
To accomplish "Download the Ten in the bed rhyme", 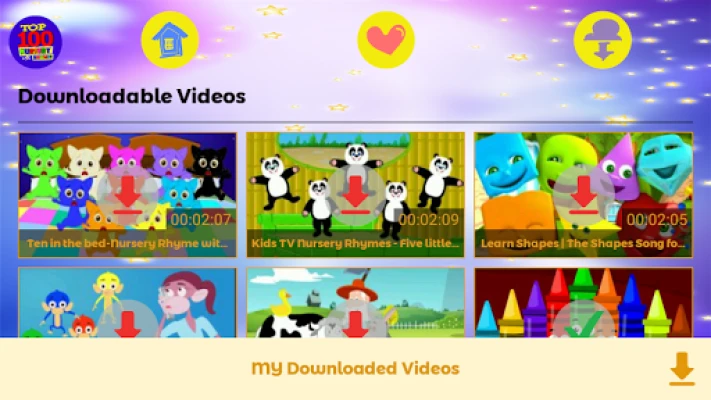I will 127,195.
